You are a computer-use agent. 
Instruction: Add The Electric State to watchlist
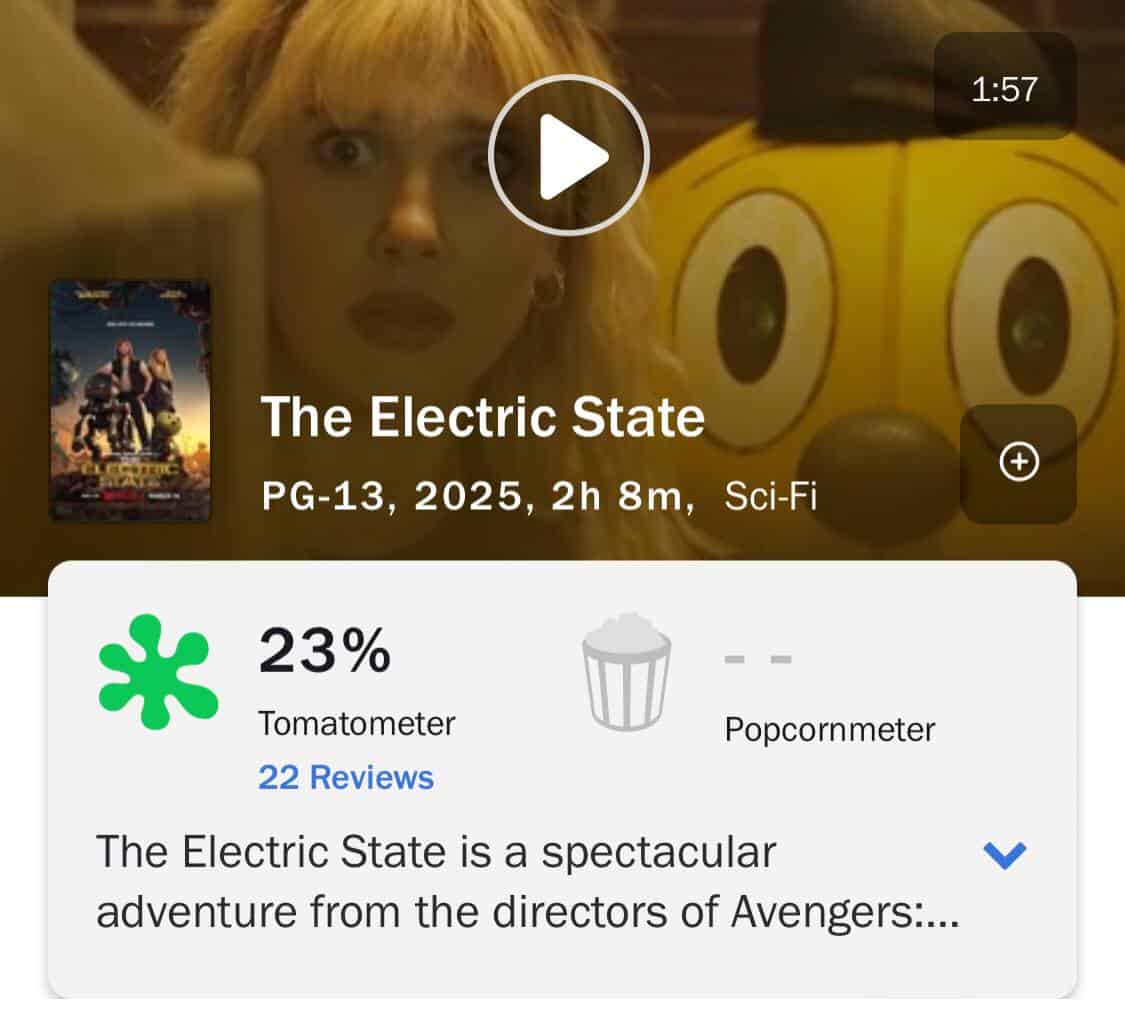click(1018, 463)
